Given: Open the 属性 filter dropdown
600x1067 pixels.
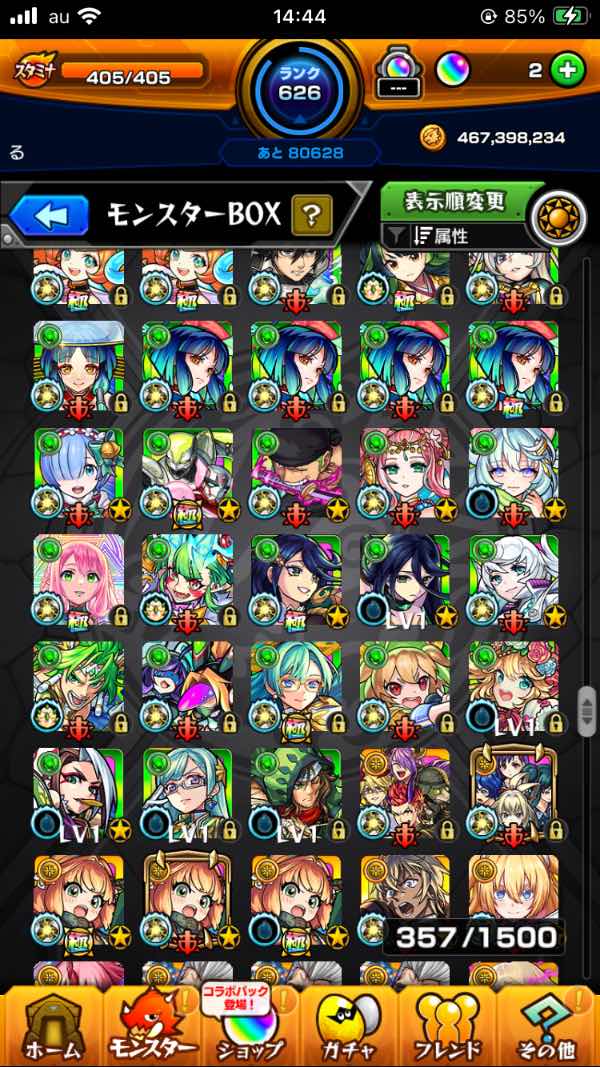Looking at the screenshot, I should [455, 236].
